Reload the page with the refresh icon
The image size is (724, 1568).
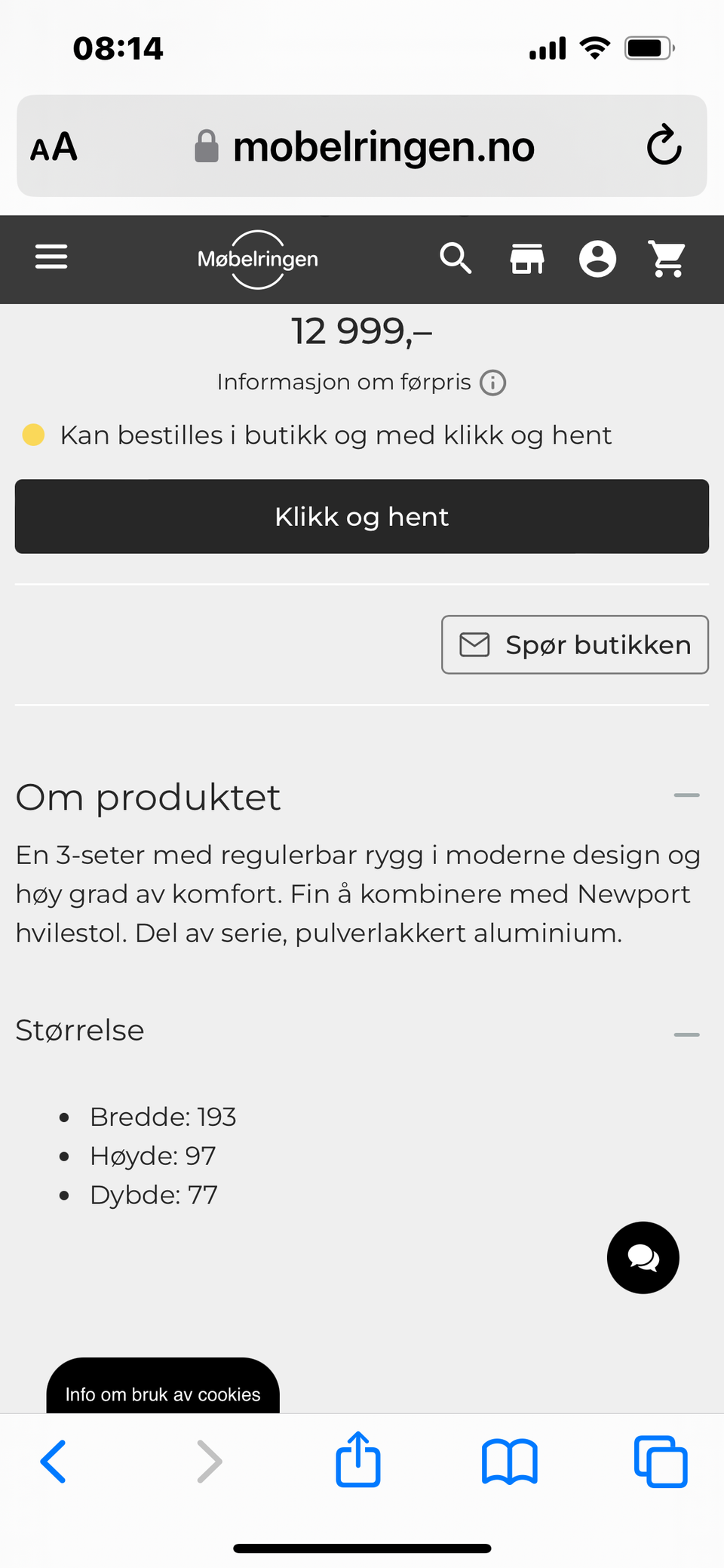[x=663, y=146]
